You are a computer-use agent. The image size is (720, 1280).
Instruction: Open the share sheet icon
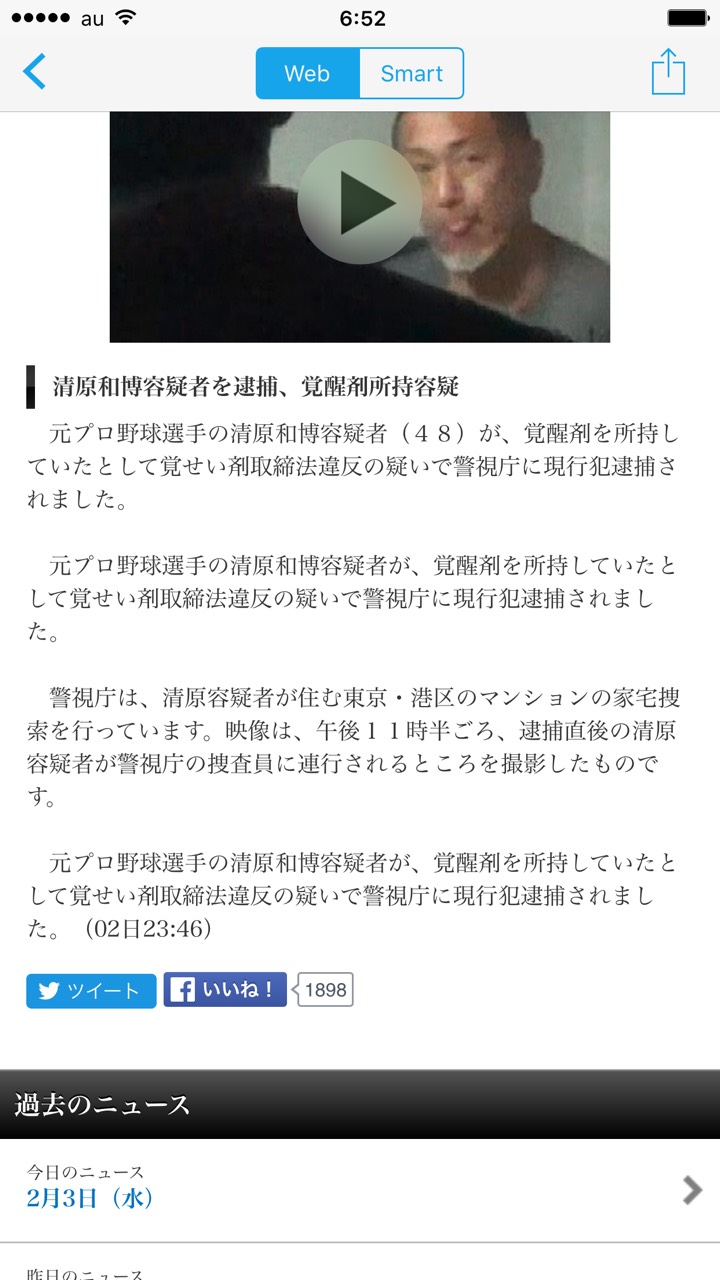(668, 73)
